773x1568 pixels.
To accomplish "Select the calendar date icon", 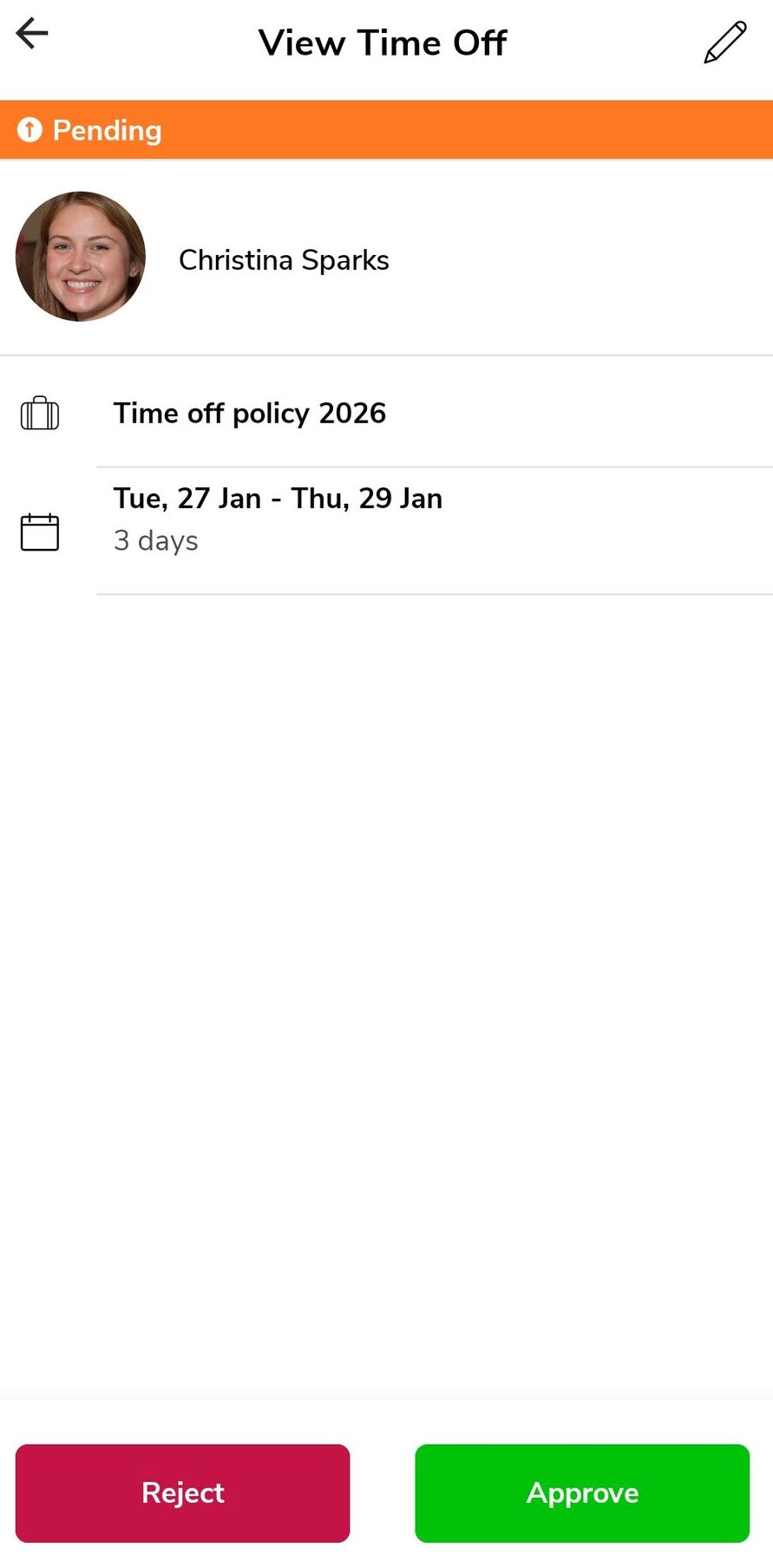I will pos(39,531).
